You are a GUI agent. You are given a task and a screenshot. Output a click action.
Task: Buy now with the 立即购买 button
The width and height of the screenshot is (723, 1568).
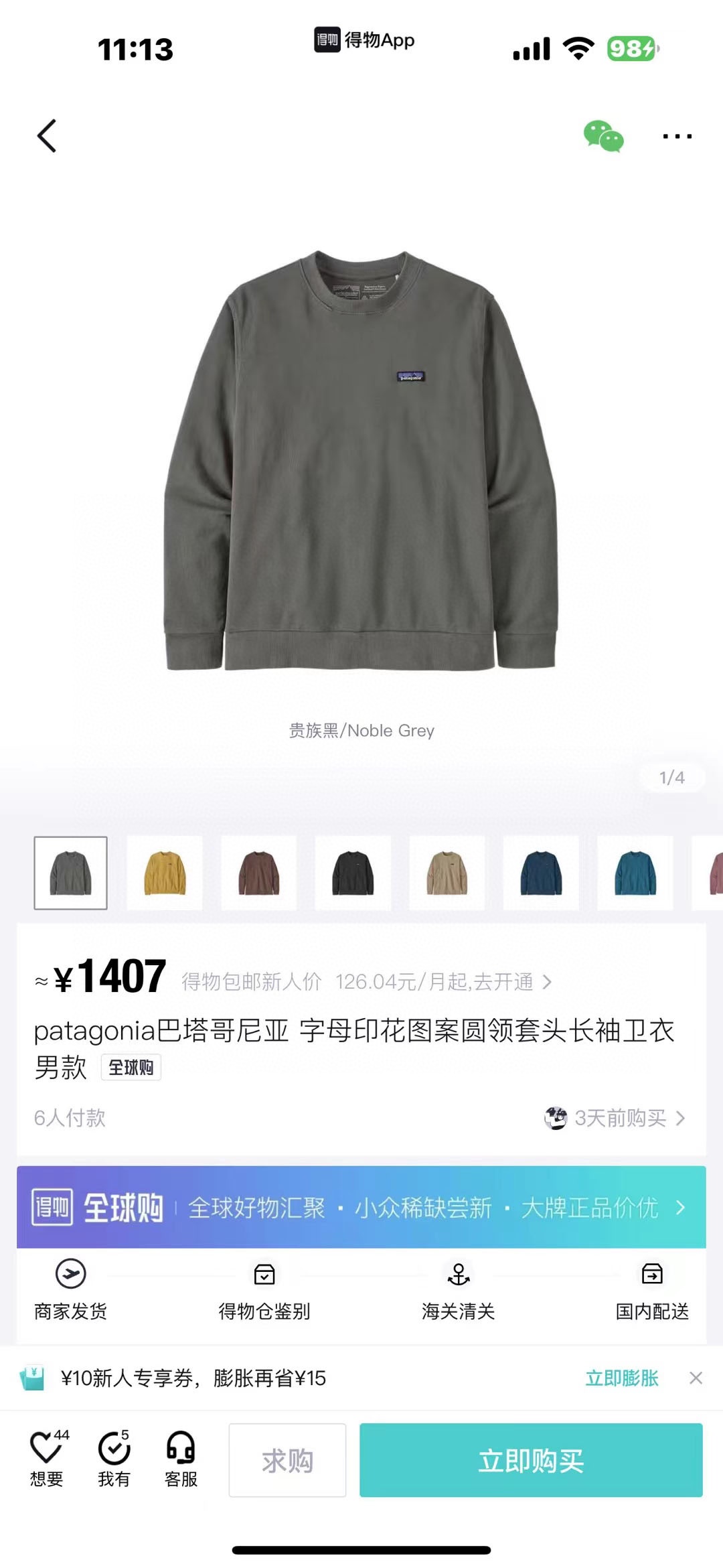pyautogui.click(x=531, y=1460)
